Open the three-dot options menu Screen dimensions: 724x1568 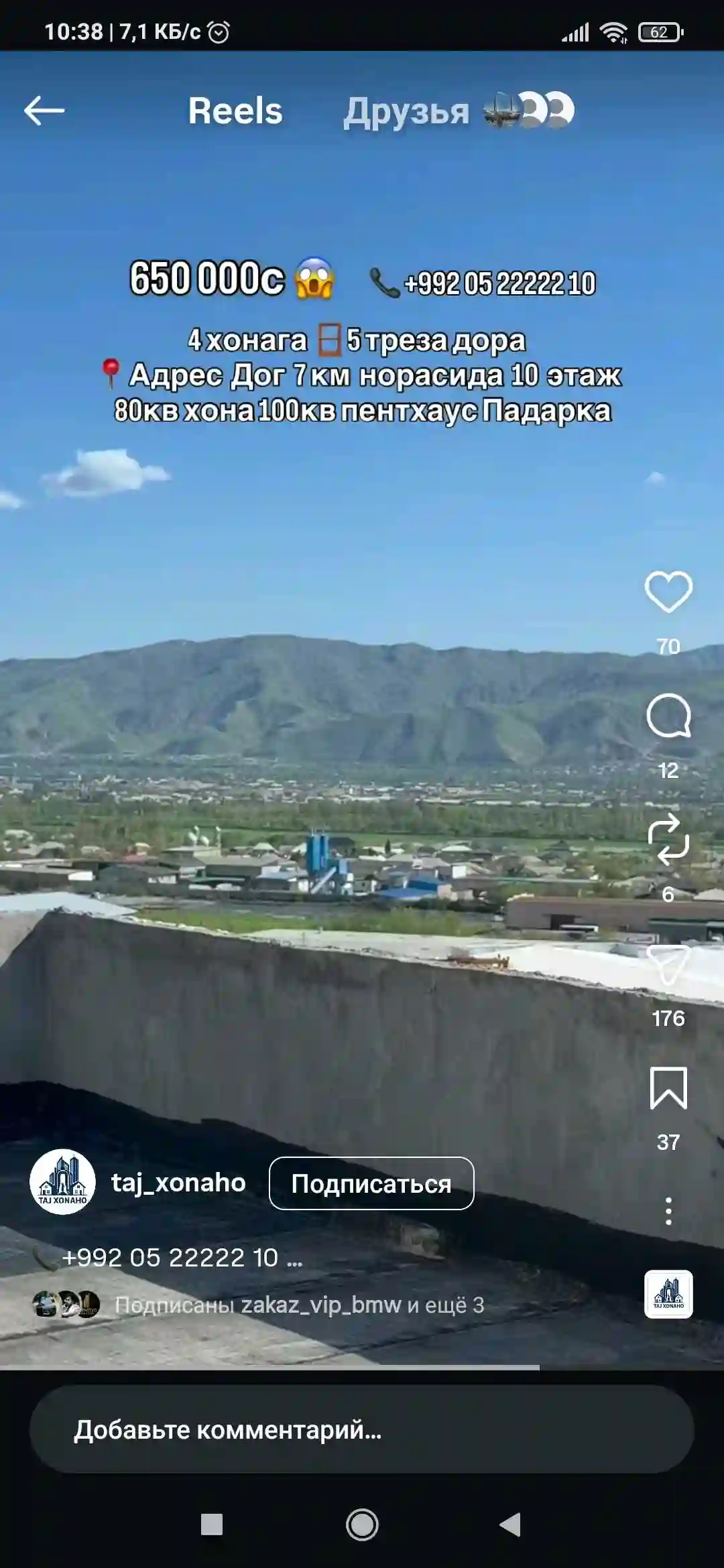(x=668, y=1212)
